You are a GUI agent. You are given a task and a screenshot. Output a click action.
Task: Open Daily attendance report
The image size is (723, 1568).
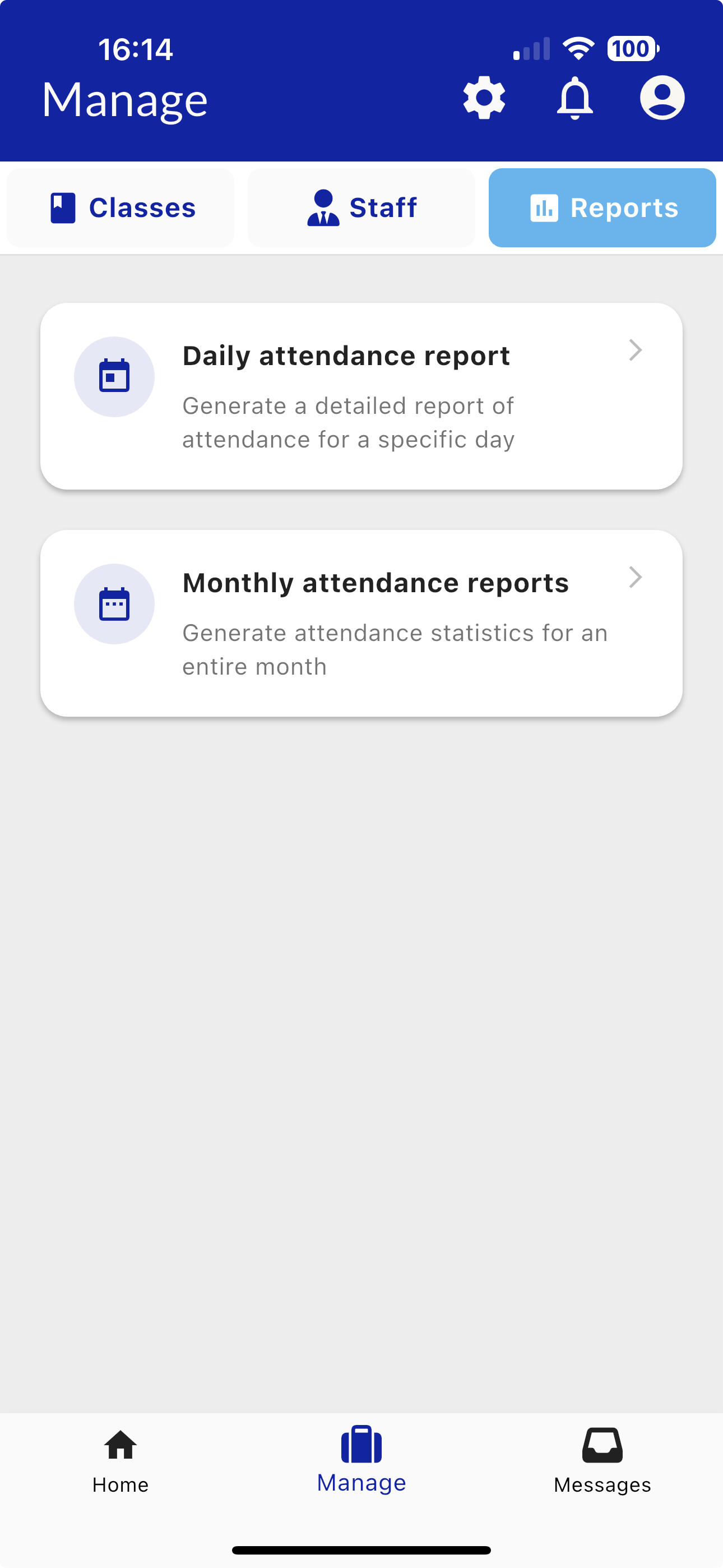pyautogui.click(x=361, y=396)
